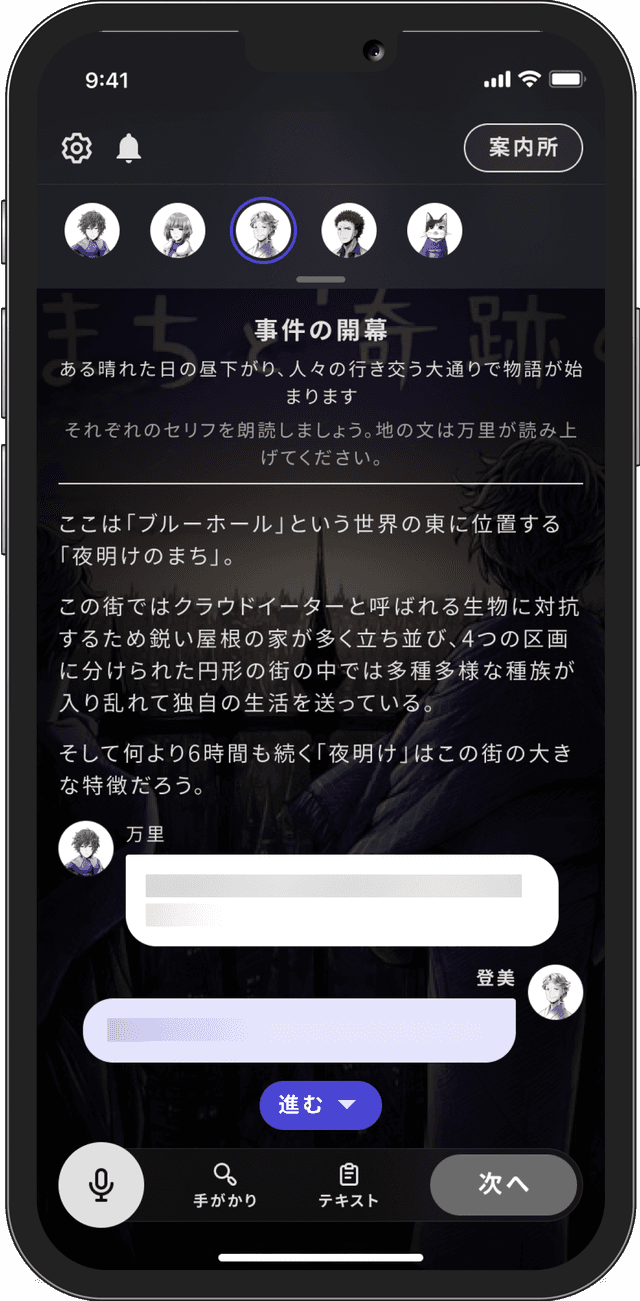Select the fourth character avatar with glasses
Viewport: 640px width, 1301px height.
pos(349,231)
